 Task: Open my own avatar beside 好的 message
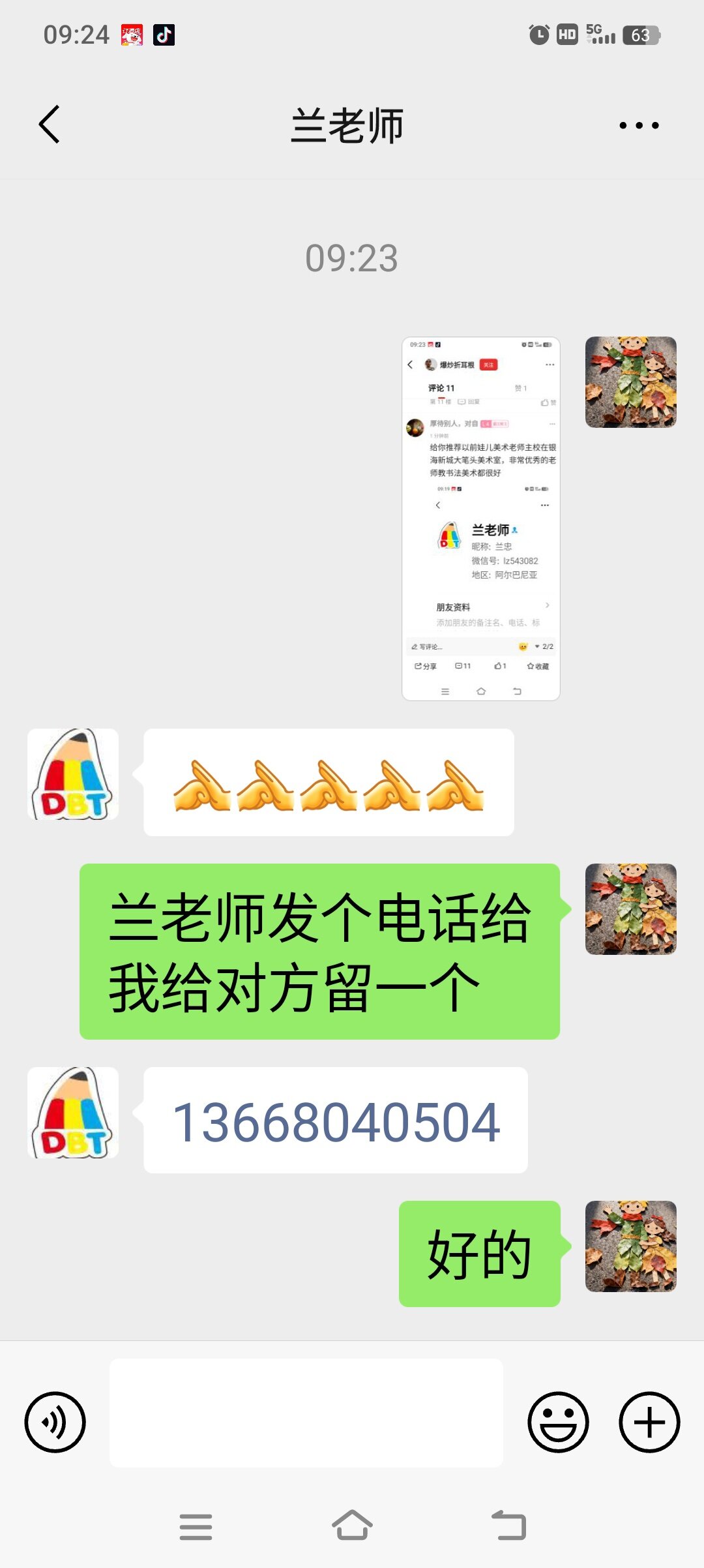(630, 1246)
